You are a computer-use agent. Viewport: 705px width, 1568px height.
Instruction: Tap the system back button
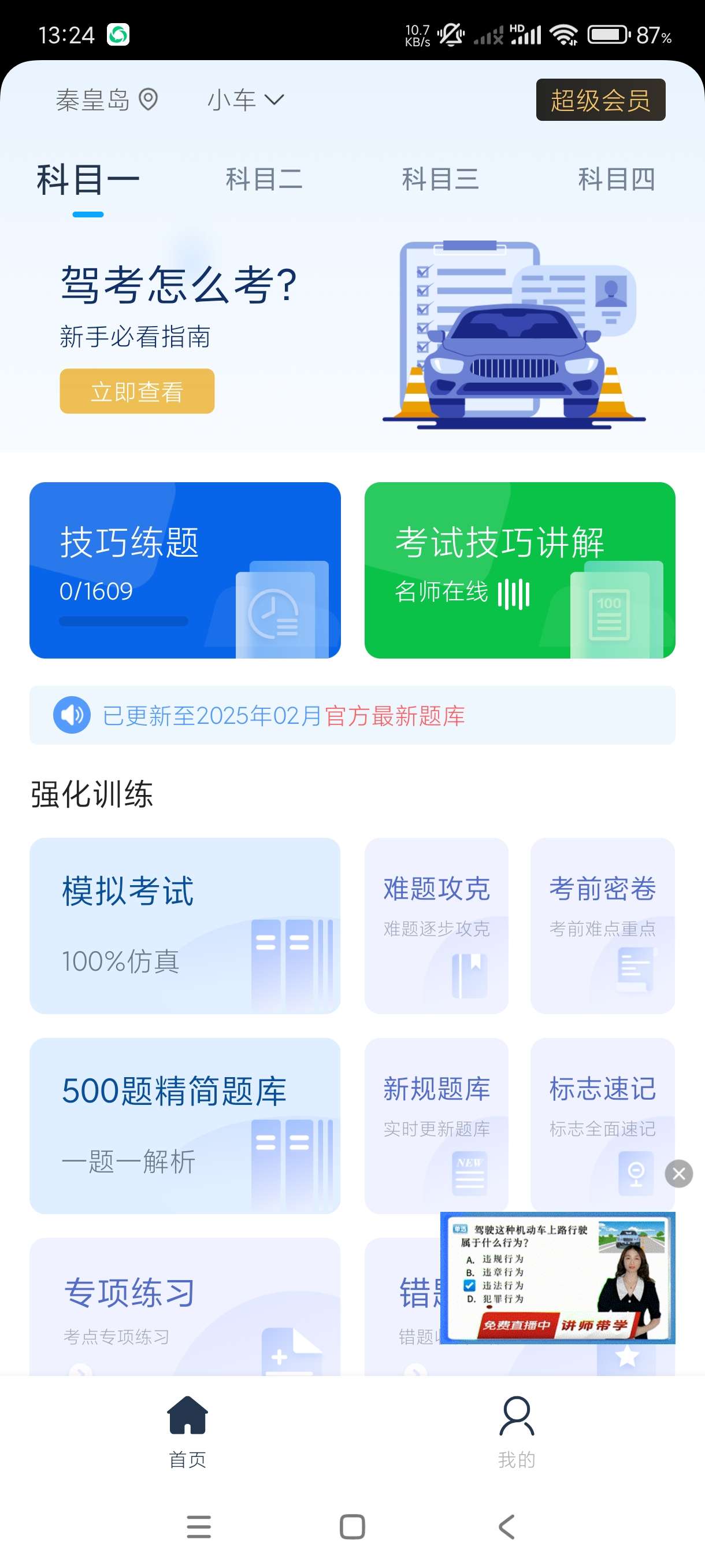(x=506, y=1526)
